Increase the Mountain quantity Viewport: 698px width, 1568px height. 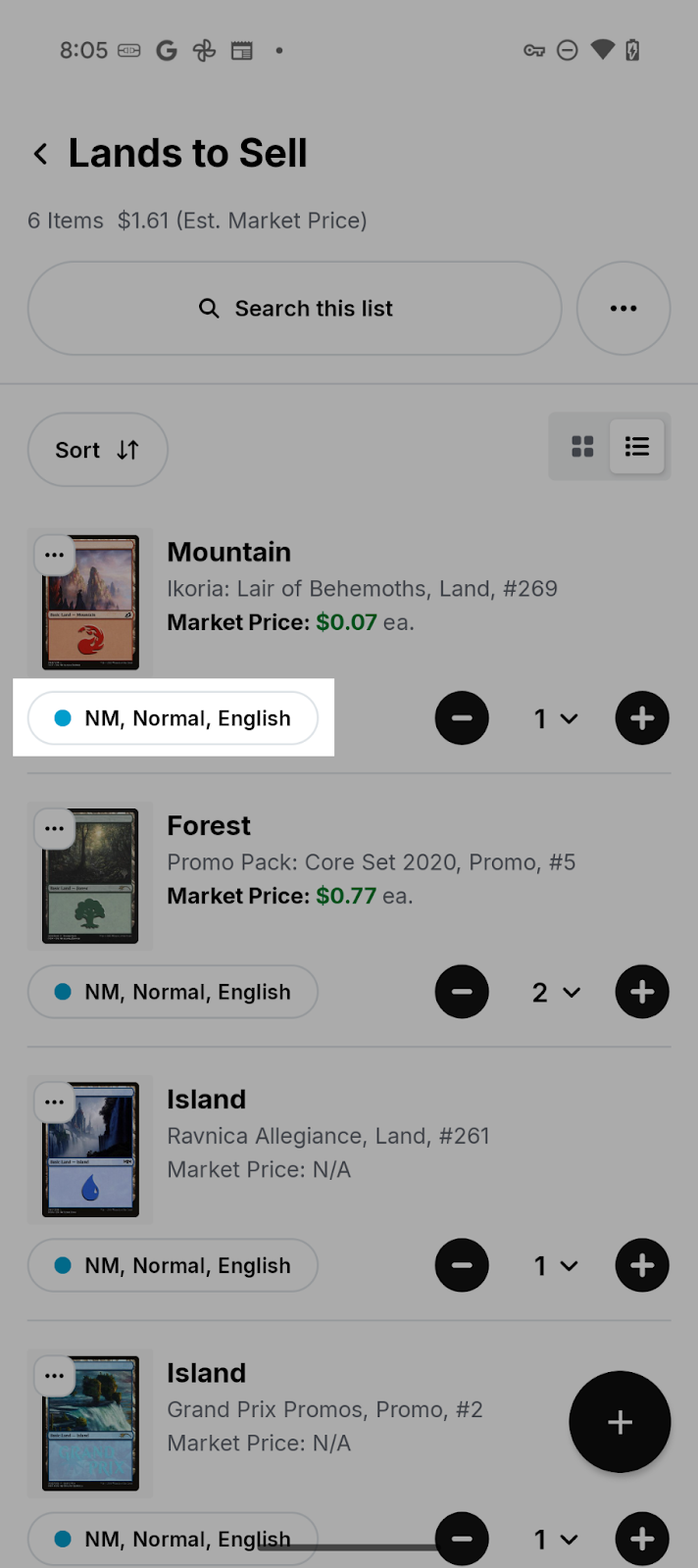642,718
